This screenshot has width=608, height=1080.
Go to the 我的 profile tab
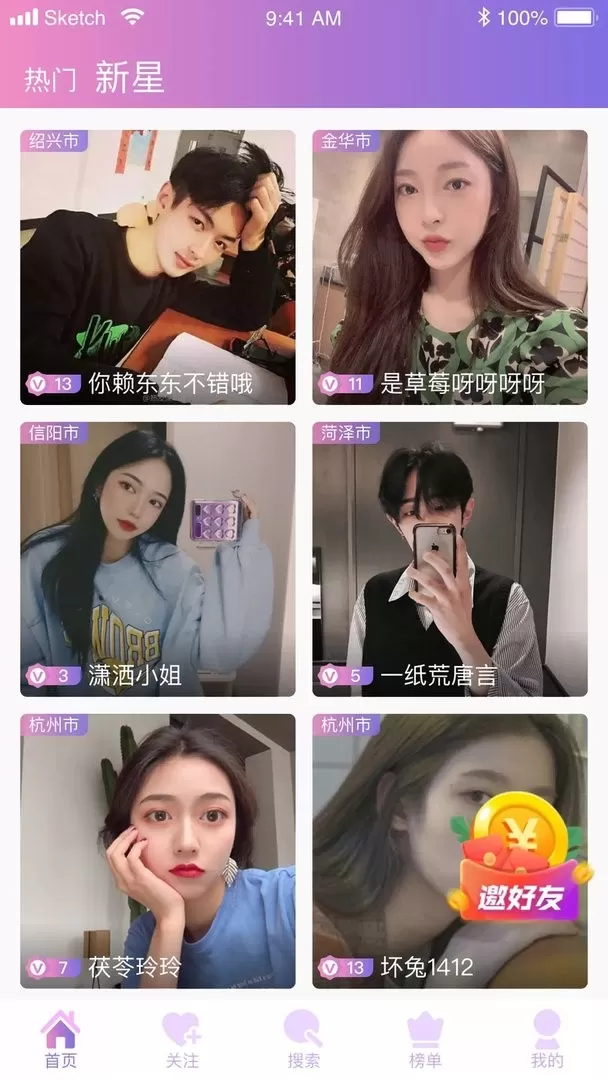tap(547, 1040)
